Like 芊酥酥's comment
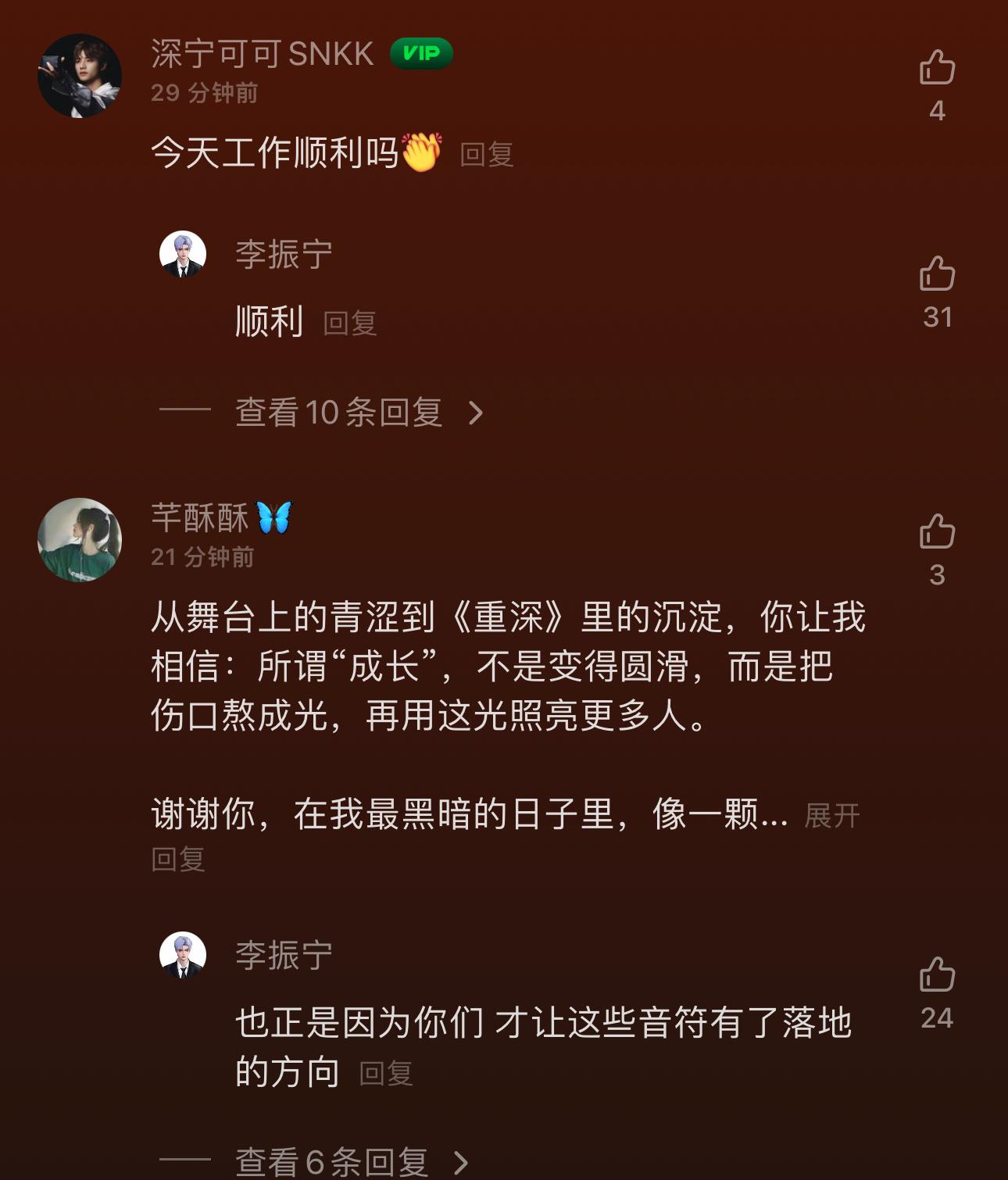The width and height of the screenshot is (1008, 1180). (937, 532)
